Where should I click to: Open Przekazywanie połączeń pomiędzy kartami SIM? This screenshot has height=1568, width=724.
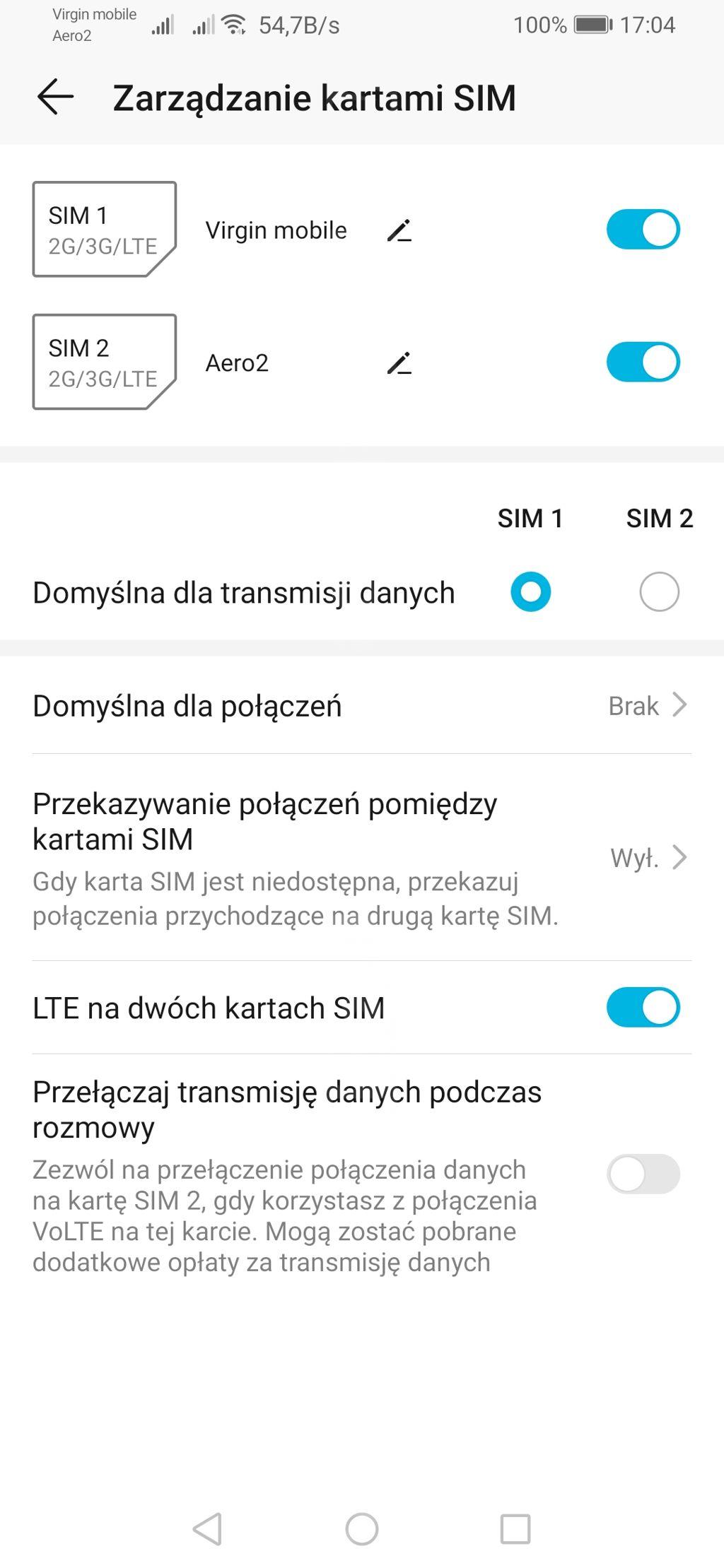[x=361, y=857]
